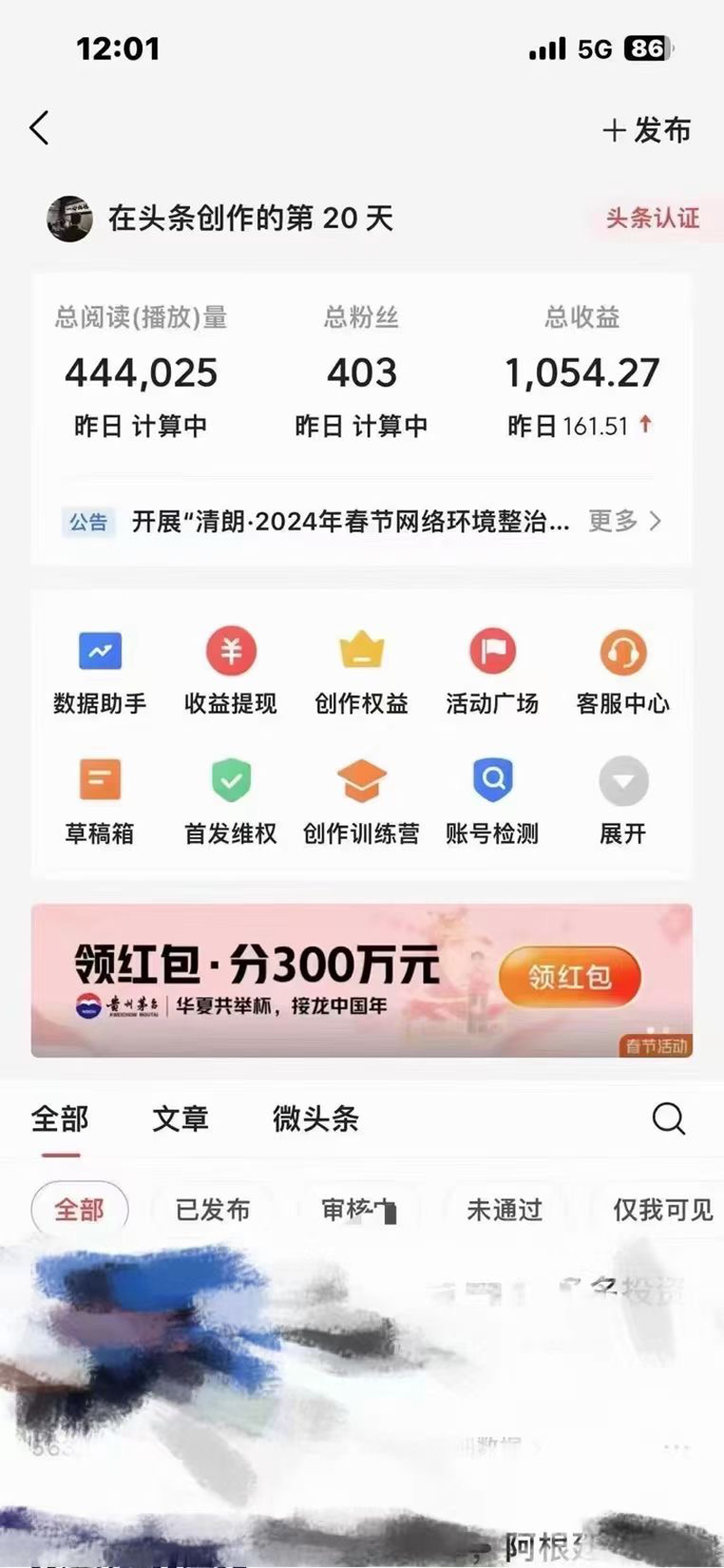Viewport: 724px width, 1568px height.
Task: Switch to the 微头条 tab
Action: coord(315,1119)
